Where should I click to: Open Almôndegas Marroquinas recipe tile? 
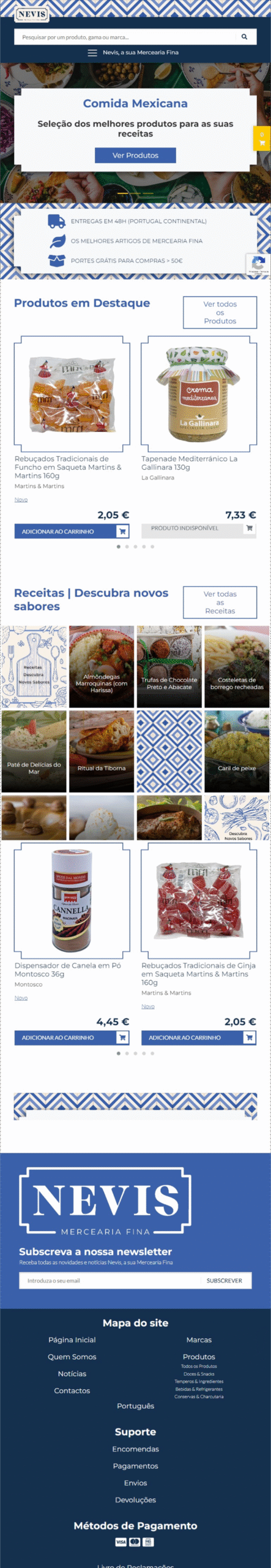pos(102,666)
